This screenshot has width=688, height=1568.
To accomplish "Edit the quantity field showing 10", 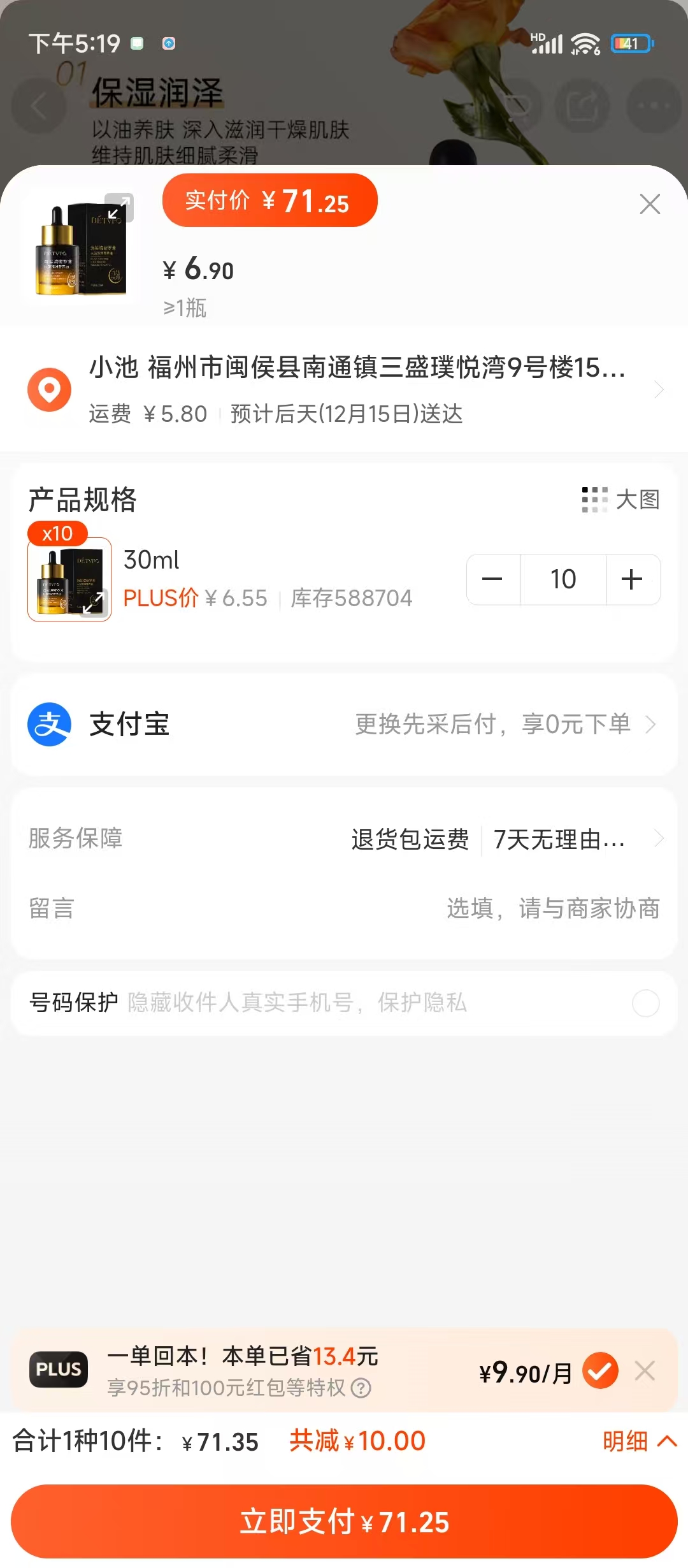I will [x=563, y=579].
